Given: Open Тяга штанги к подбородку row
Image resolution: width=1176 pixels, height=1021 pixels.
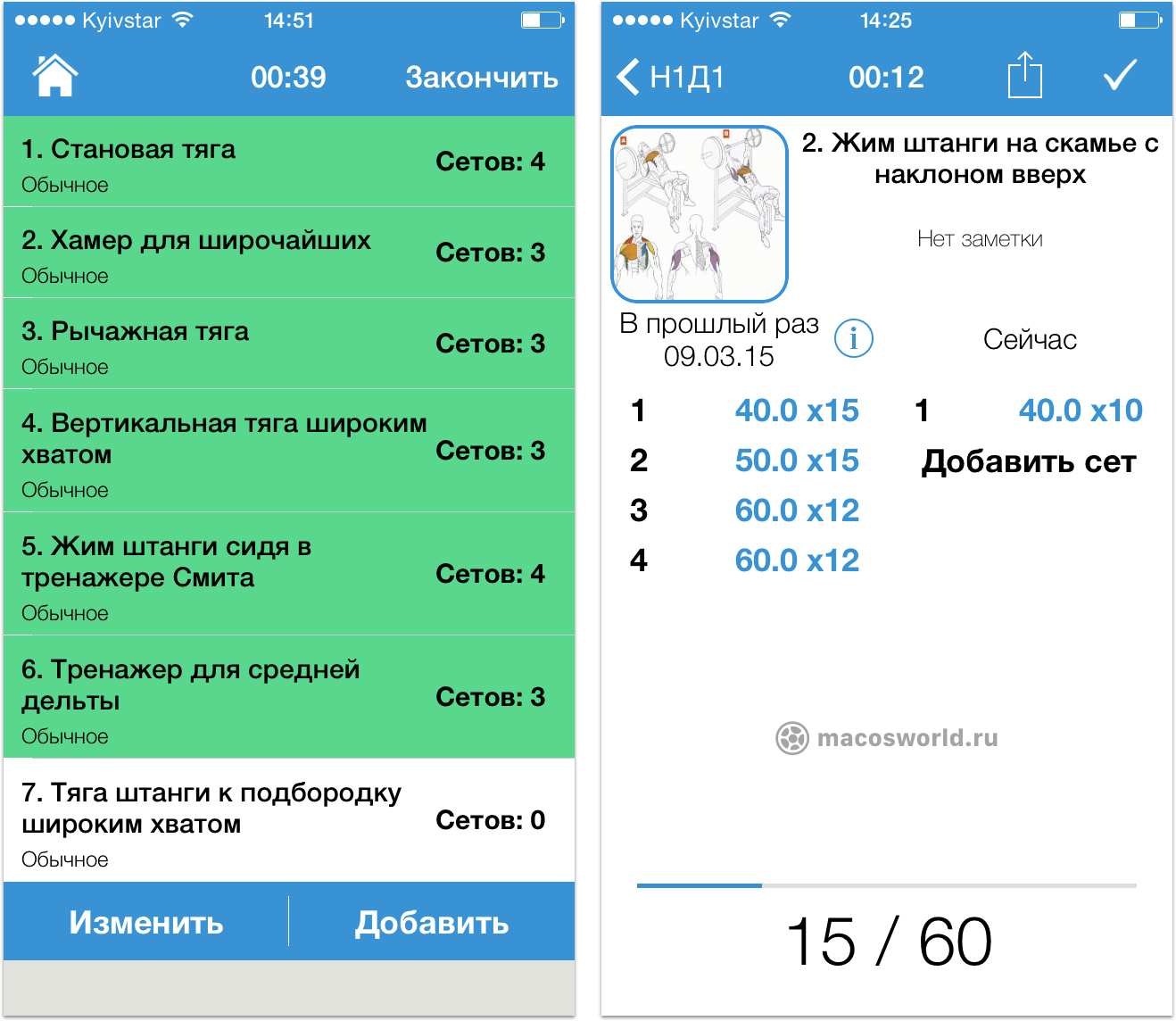Looking at the screenshot, I should [x=289, y=820].
